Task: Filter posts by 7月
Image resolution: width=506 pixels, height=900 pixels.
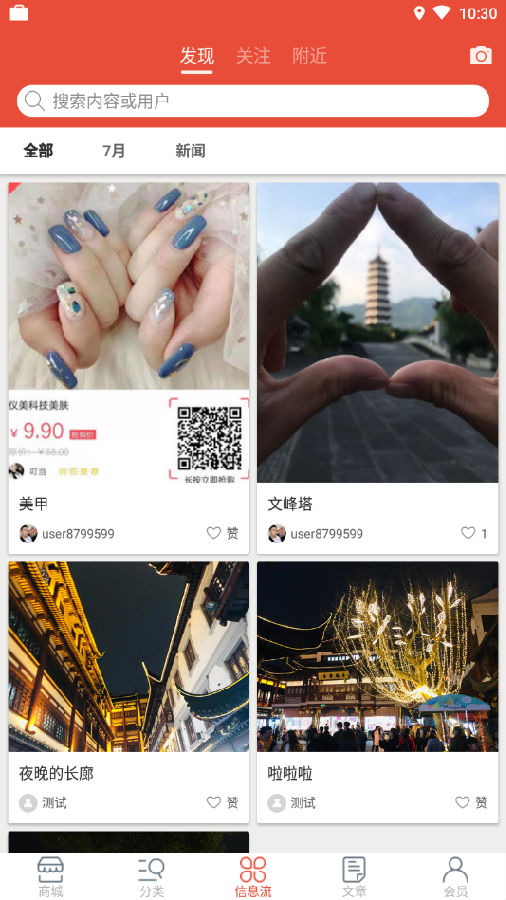Action: click(x=114, y=151)
